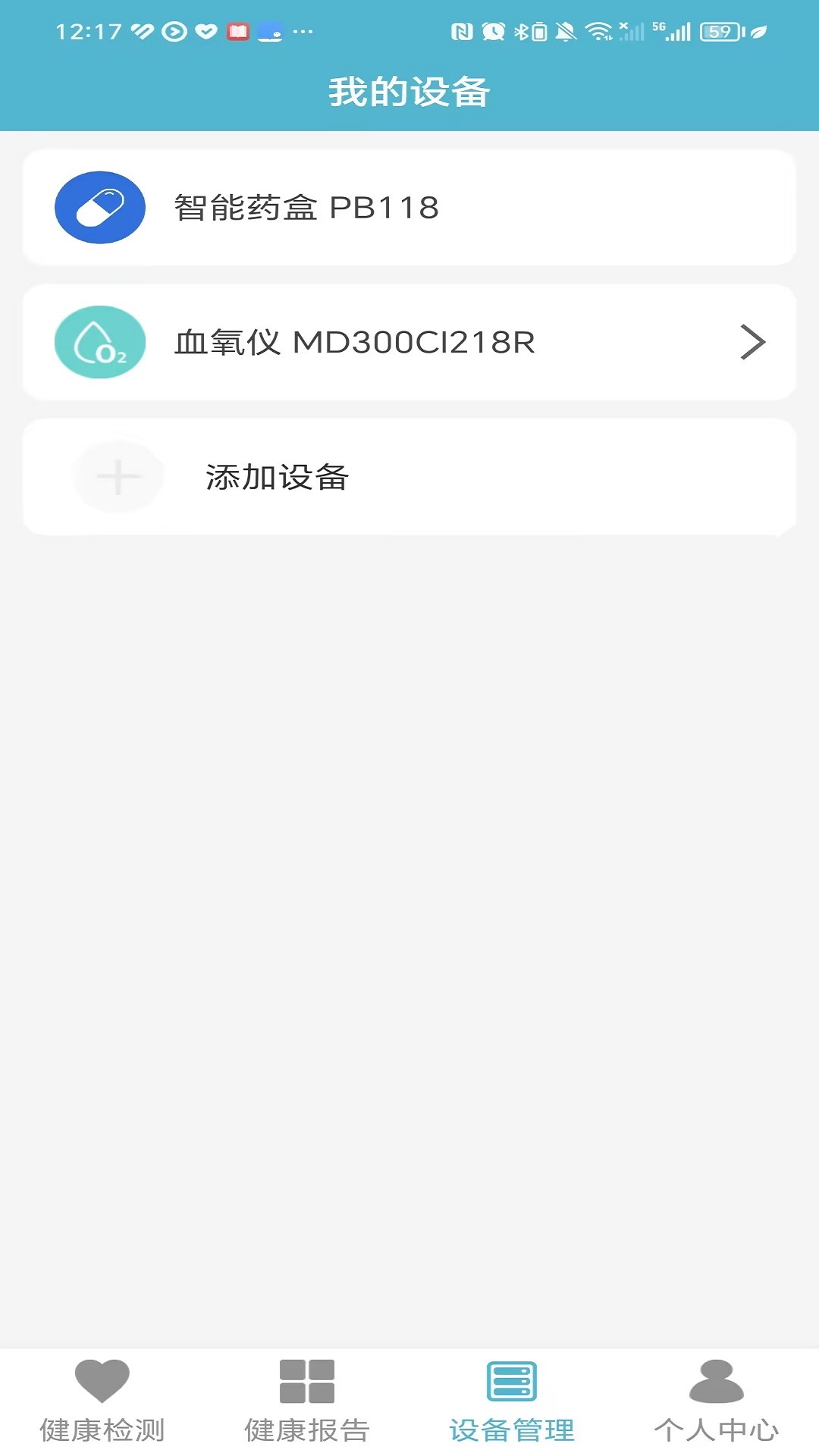Go to the 个人中心 tab
819x1456 pixels.
(716, 1401)
